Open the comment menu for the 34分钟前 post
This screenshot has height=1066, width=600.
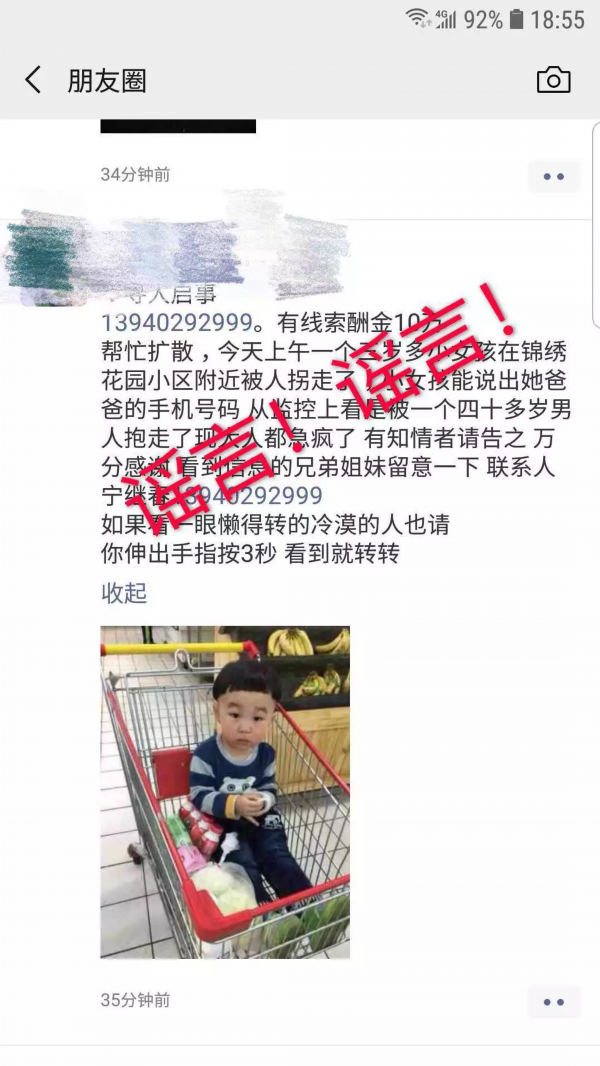(553, 177)
